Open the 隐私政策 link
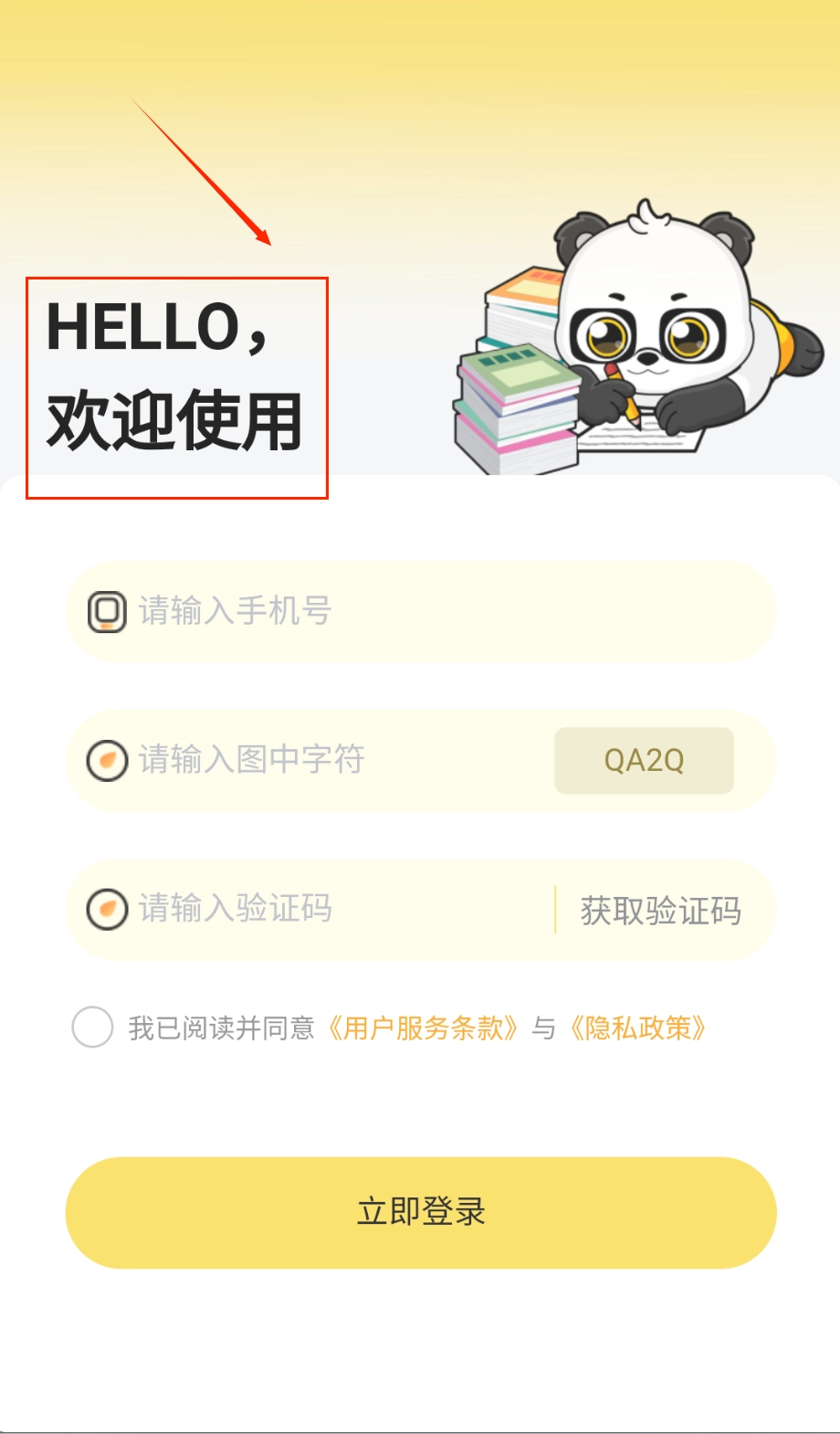 click(638, 1028)
